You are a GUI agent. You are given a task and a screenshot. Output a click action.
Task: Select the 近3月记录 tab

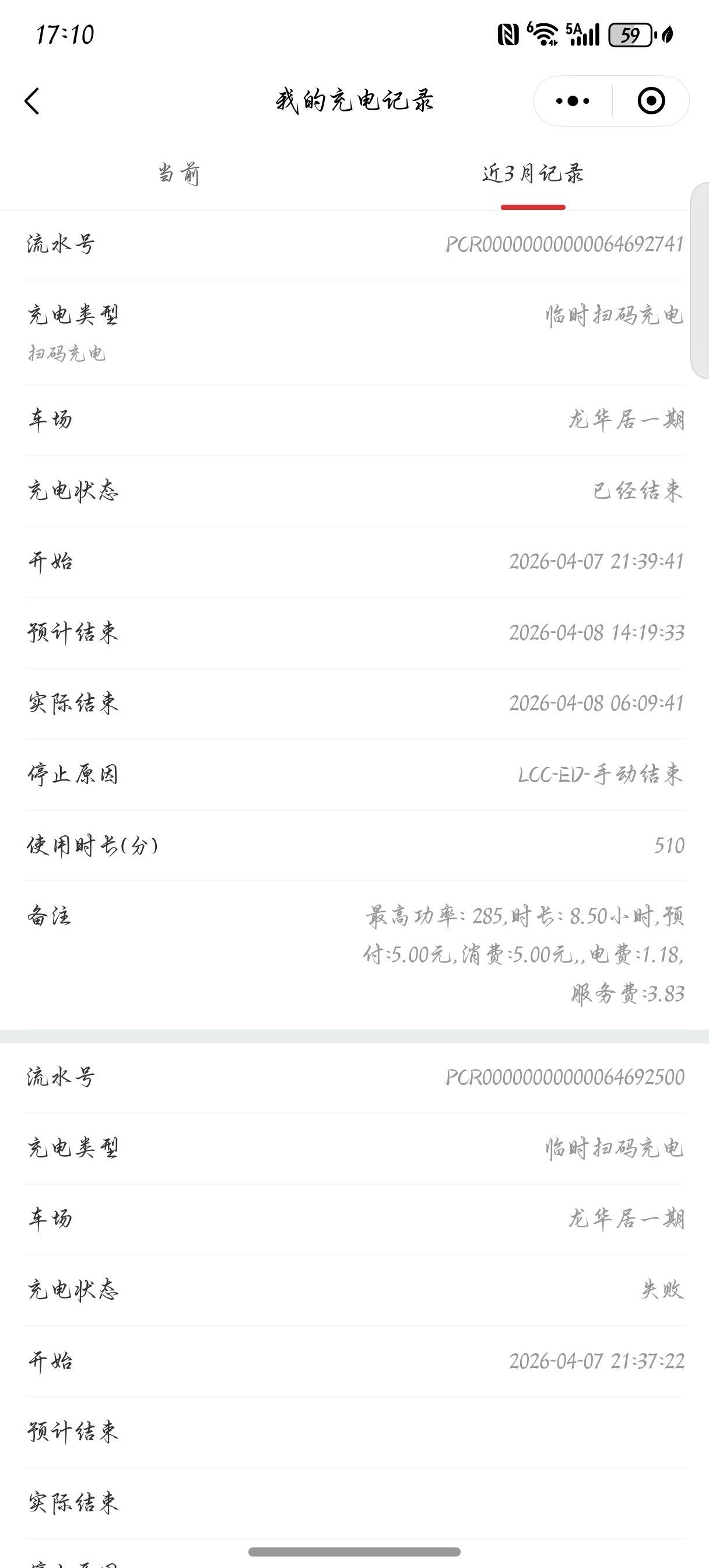pyautogui.click(x=532, y=174)
